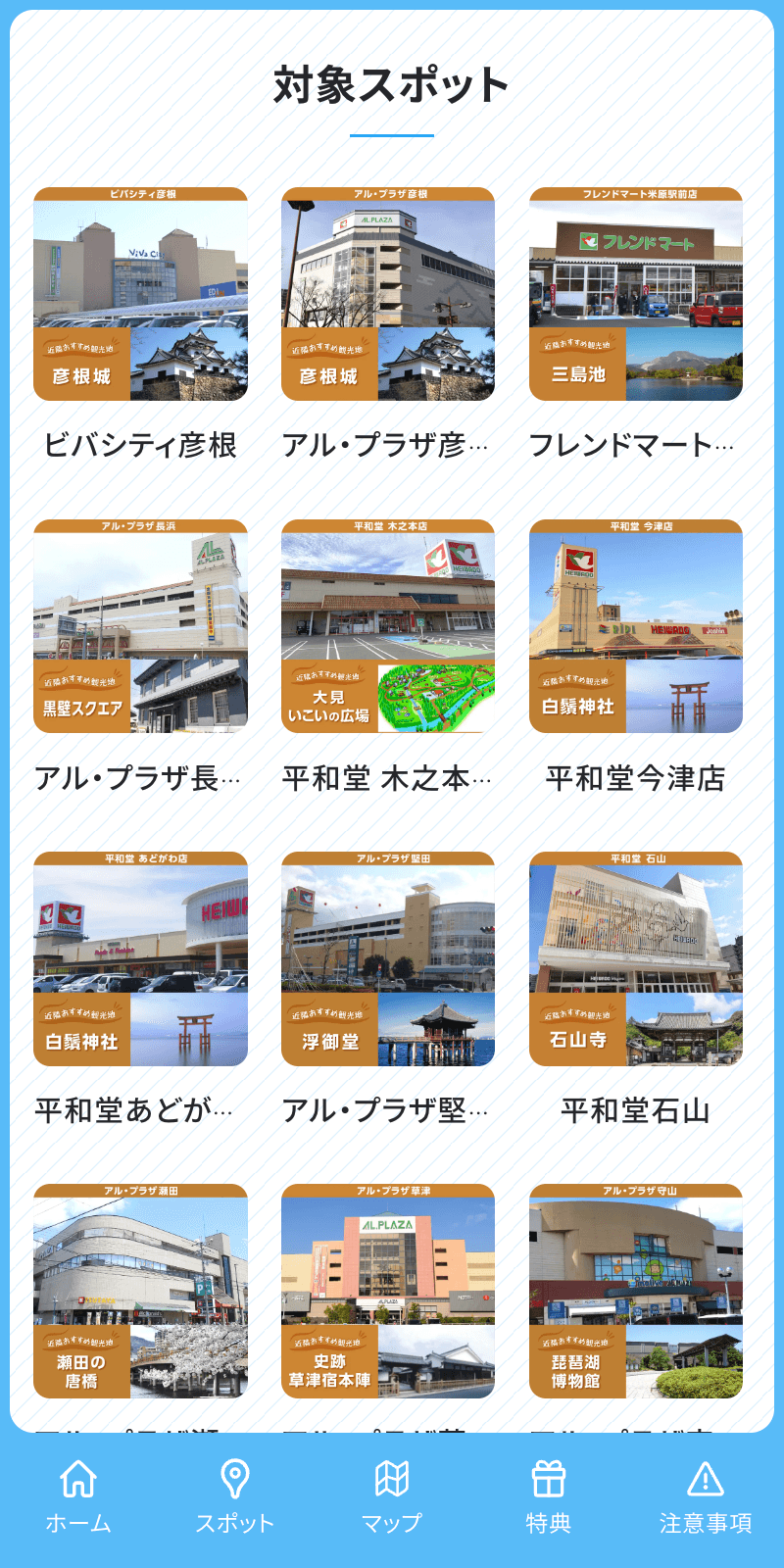The image size is (784, 1568).
Task: Select the 平和堂石山 name link
Action: (x=637, y=1110)
